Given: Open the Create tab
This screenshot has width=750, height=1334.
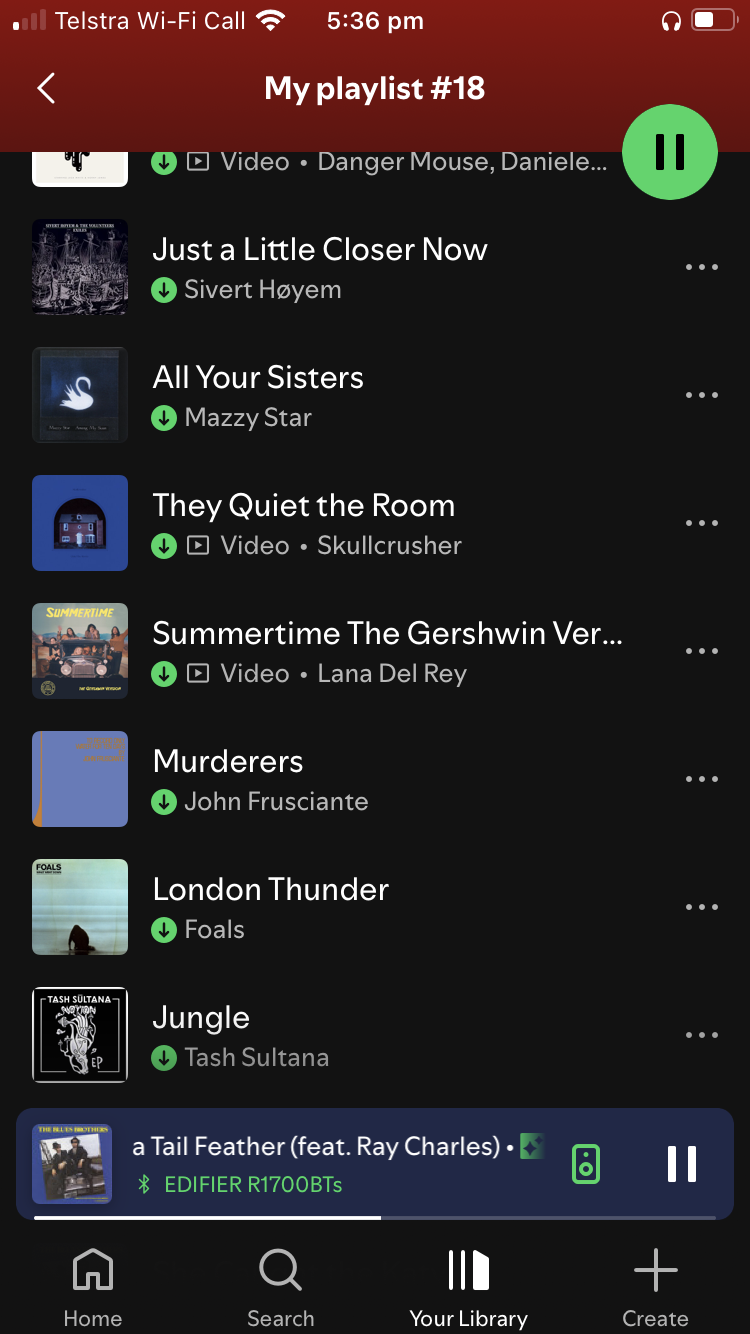Looking at the screenshot, I should point(656,1288).
